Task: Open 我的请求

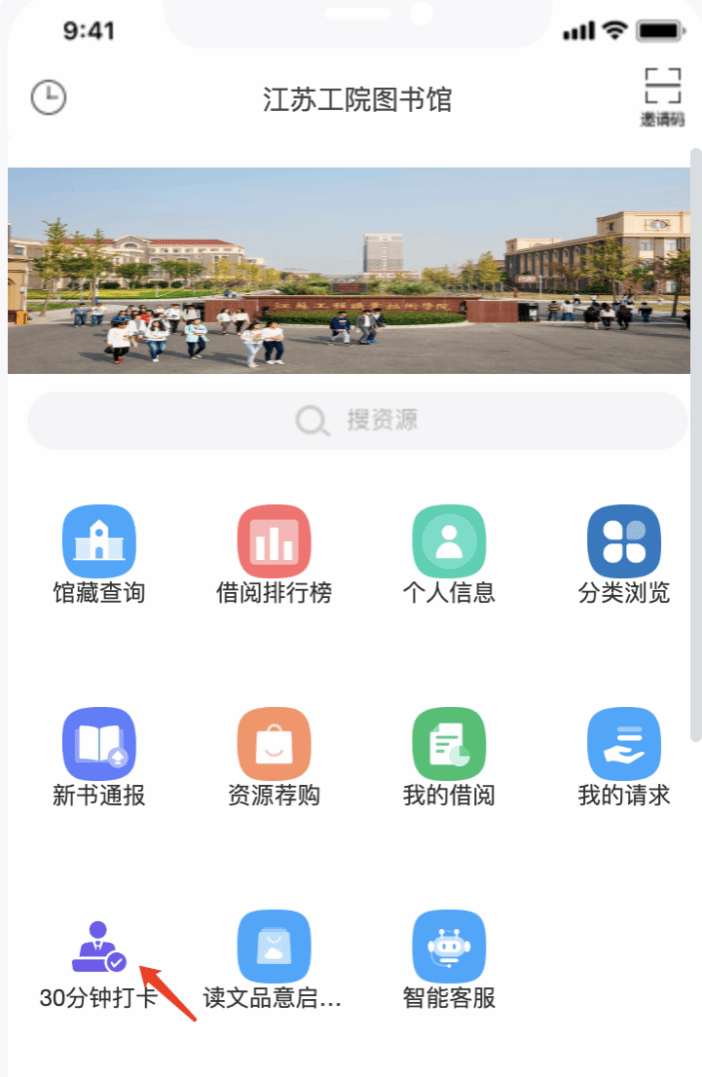Action: point(624,757)
